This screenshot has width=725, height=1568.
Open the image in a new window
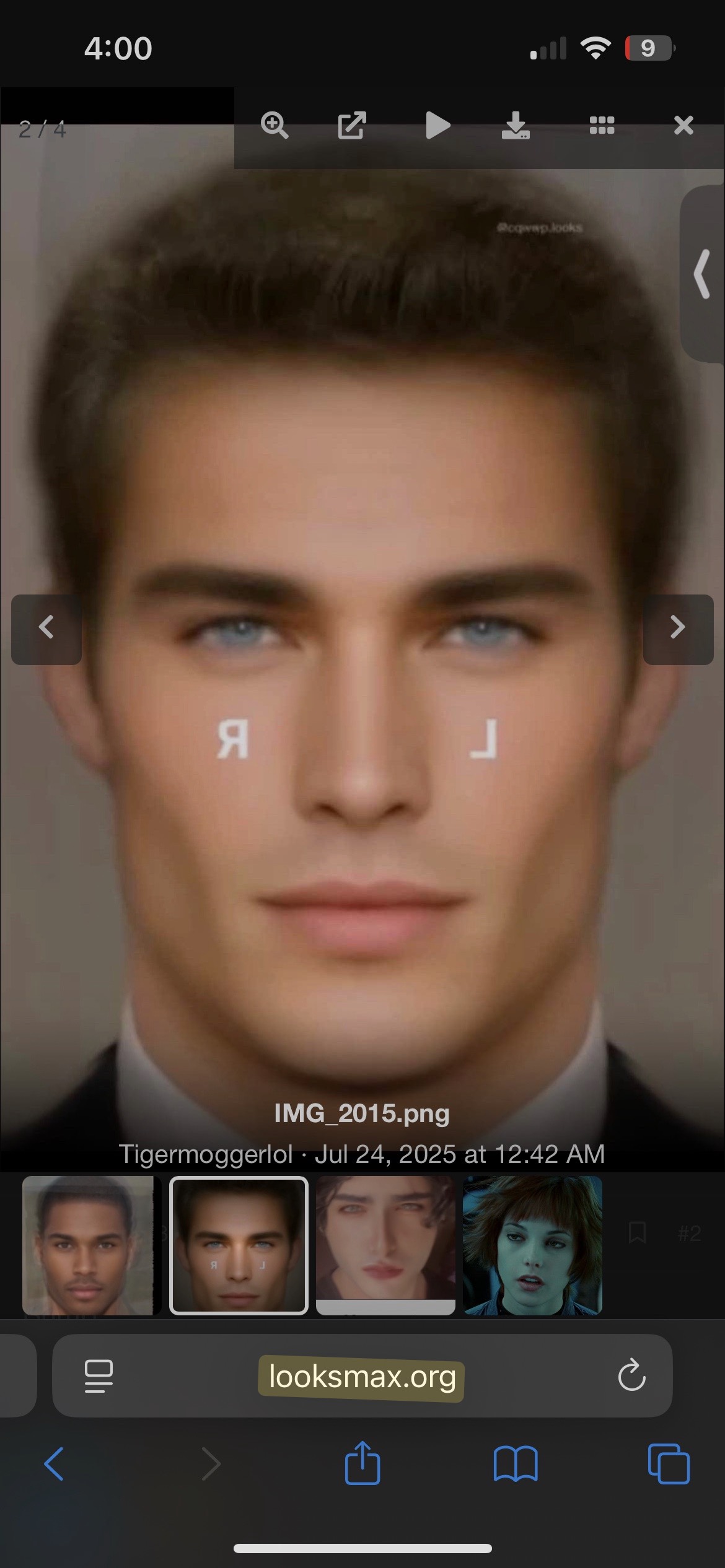tap(352, 126)
